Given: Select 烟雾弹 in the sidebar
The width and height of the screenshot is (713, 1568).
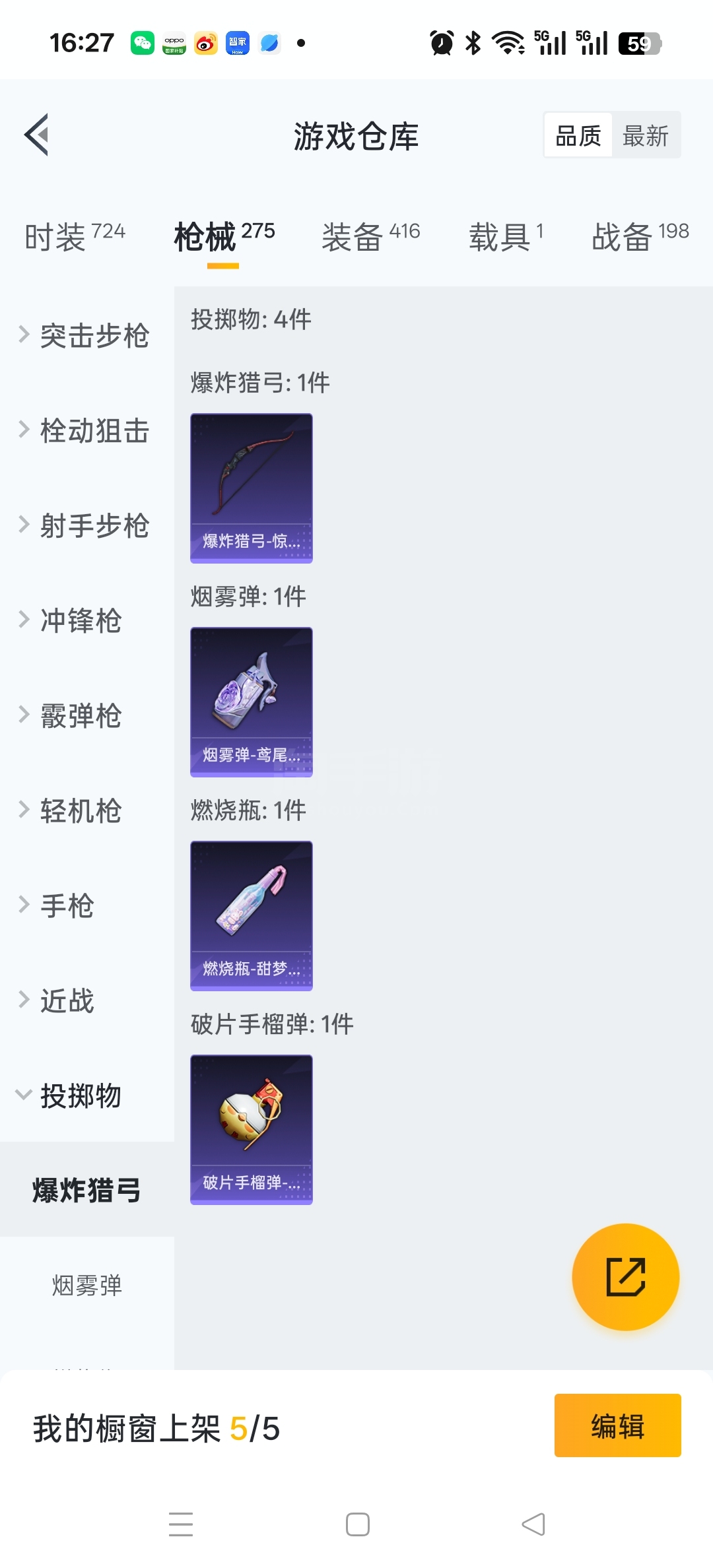Looking at the screenshot, I should coord(87,1286).
